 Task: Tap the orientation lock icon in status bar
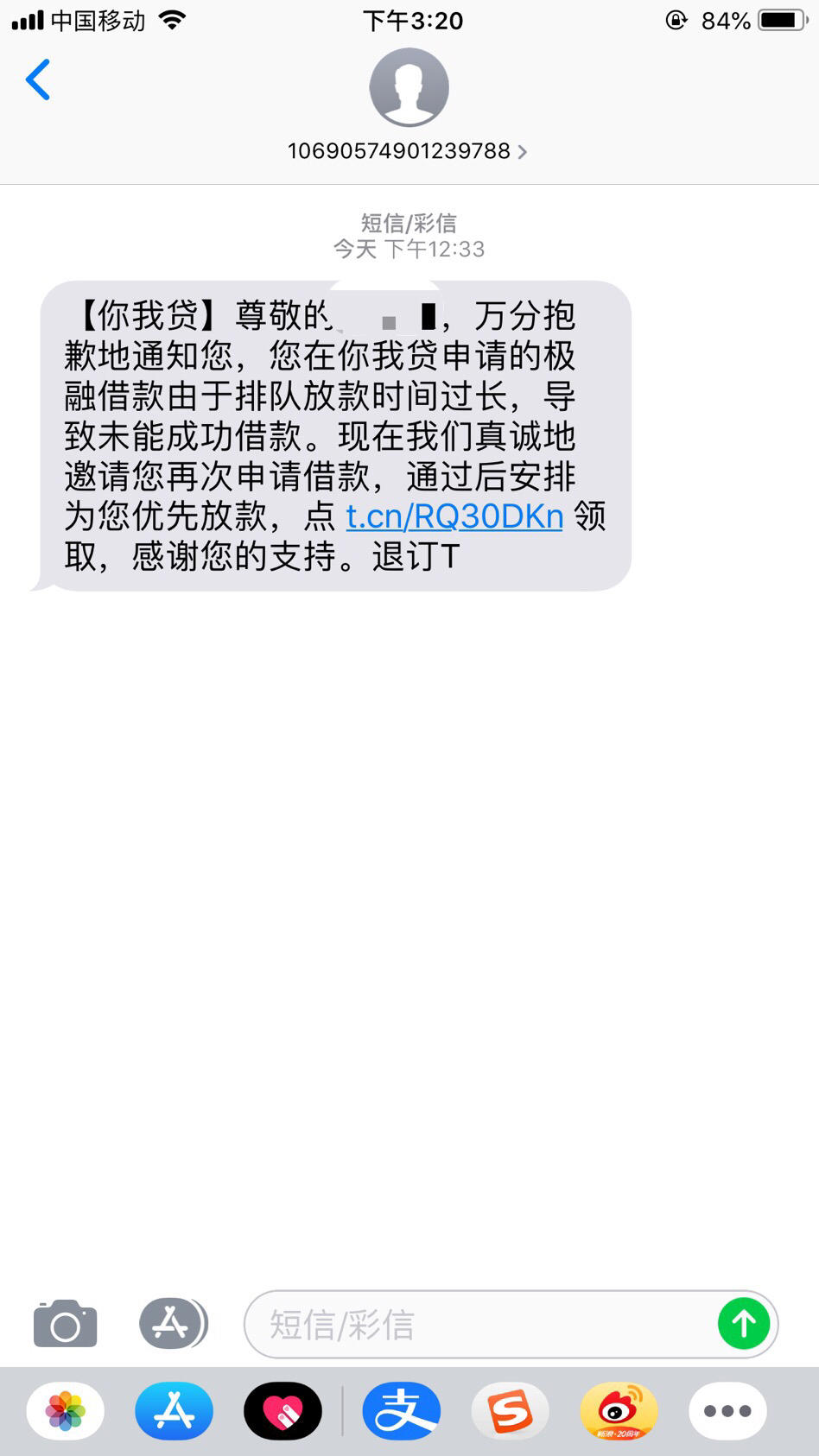pyautogui.click(x=676, y=20)
